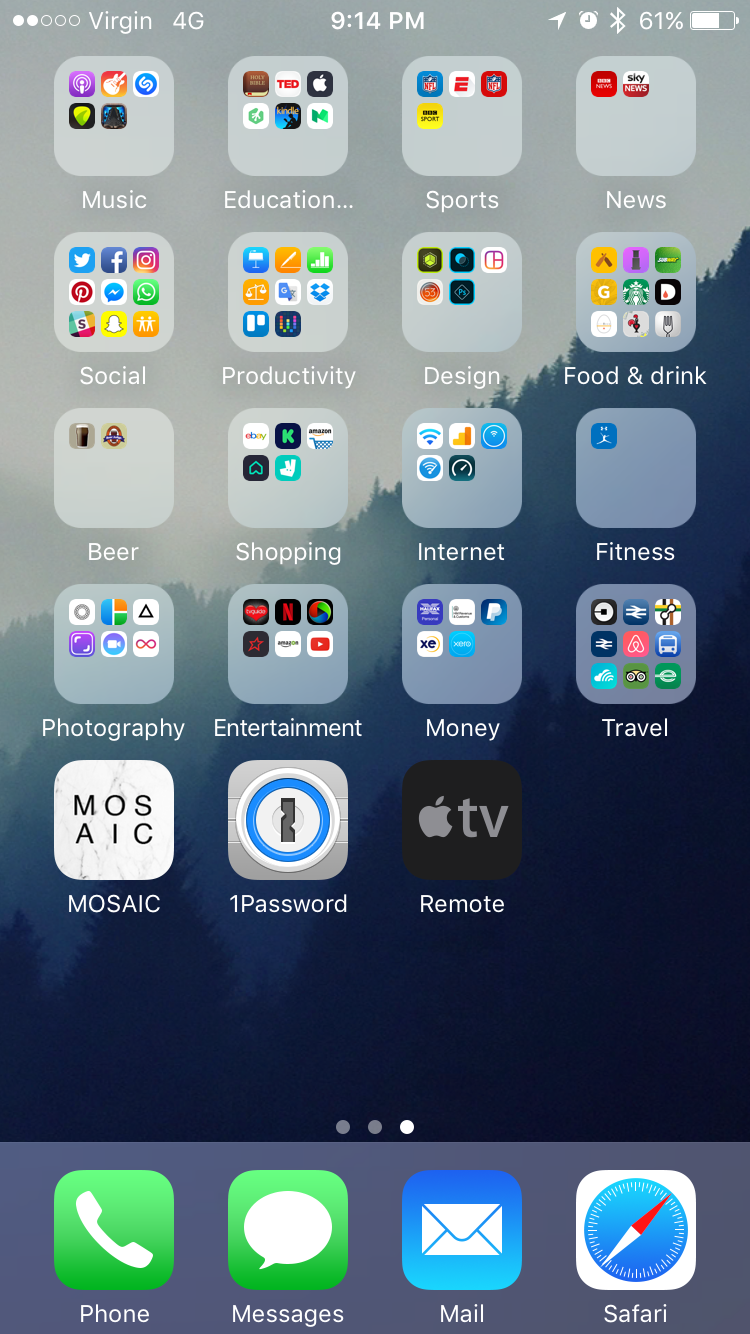
Task: Open the Shopping folder
Action: [288, 468]
